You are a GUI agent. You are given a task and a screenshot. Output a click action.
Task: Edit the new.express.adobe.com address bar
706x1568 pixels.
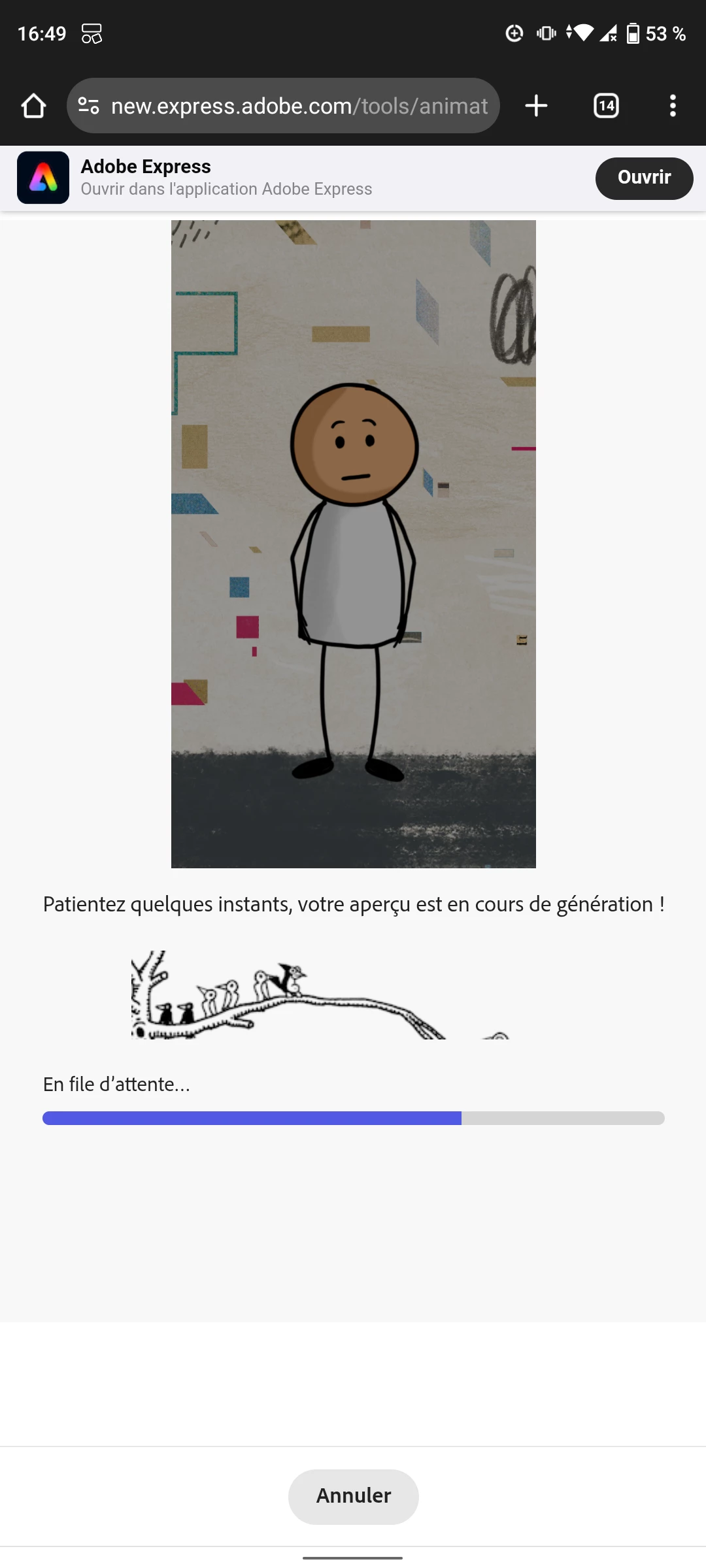click(299, 106)
